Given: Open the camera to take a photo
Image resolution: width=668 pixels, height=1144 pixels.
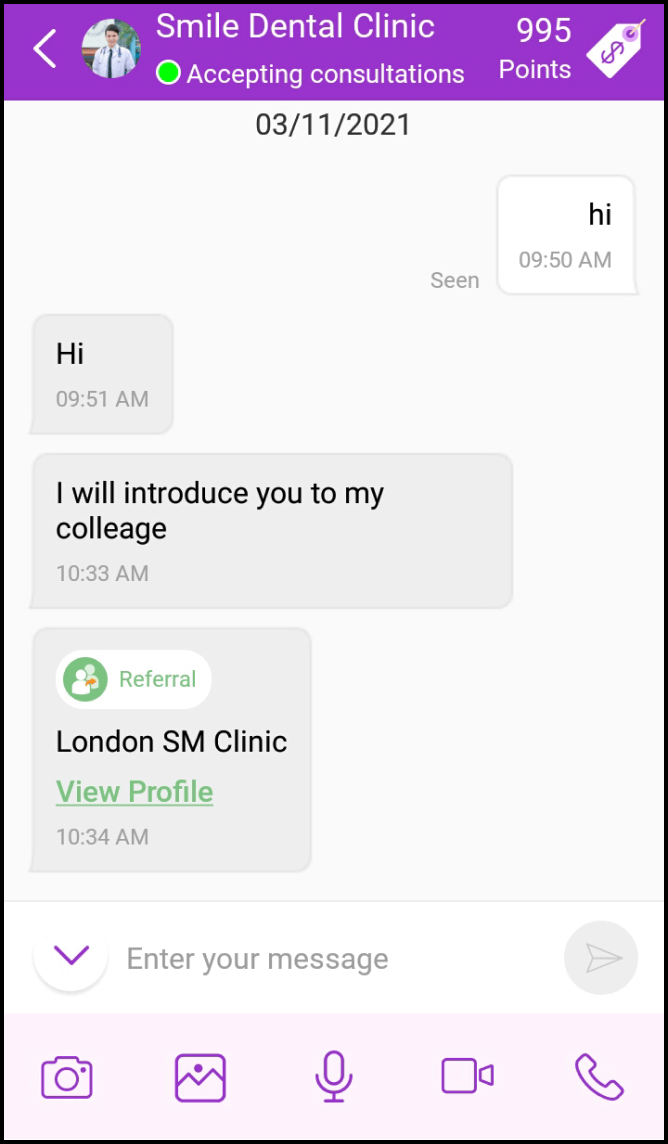Looking at the screenshot, I should (67, 1077).
